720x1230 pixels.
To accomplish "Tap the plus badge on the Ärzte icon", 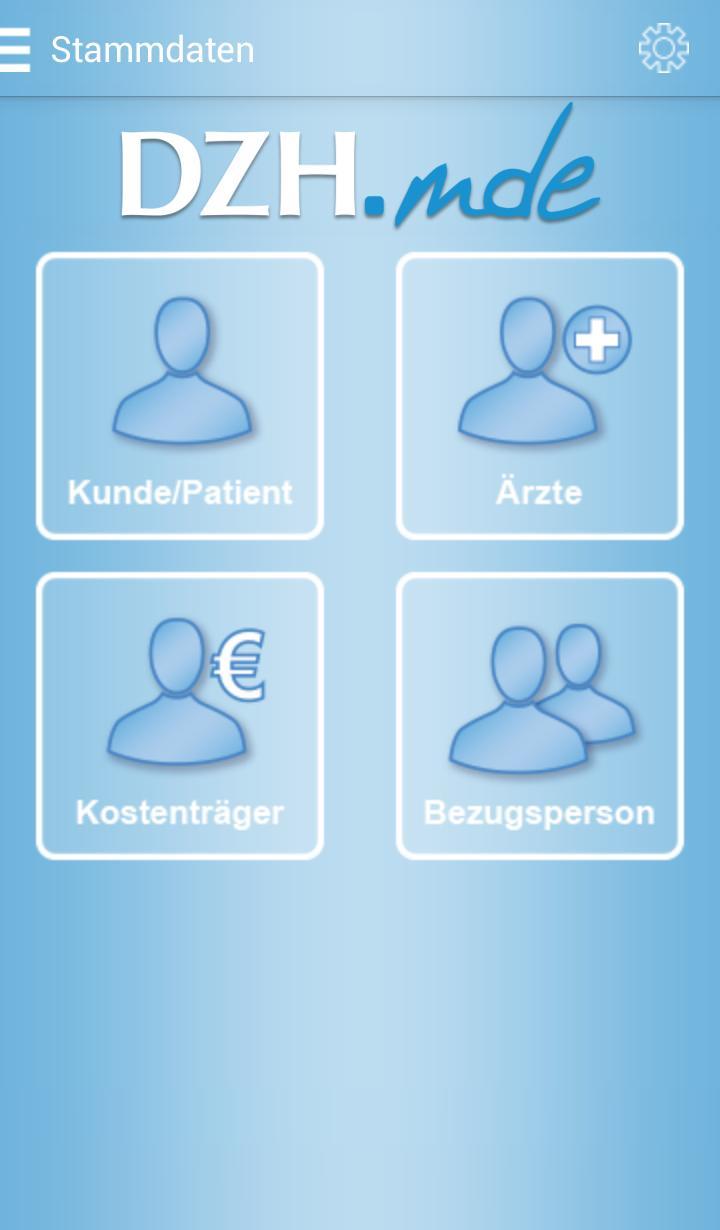I will click(x=600, y=341).
